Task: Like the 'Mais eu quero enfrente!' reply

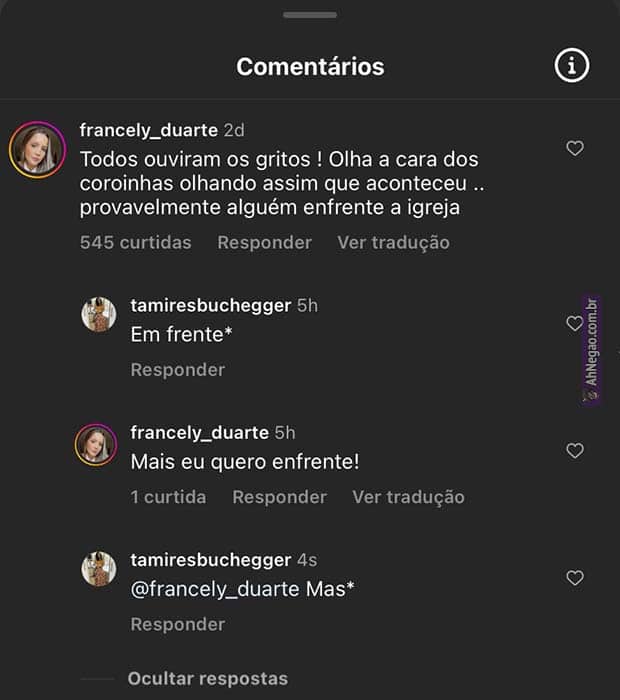Action: [575, 451]
